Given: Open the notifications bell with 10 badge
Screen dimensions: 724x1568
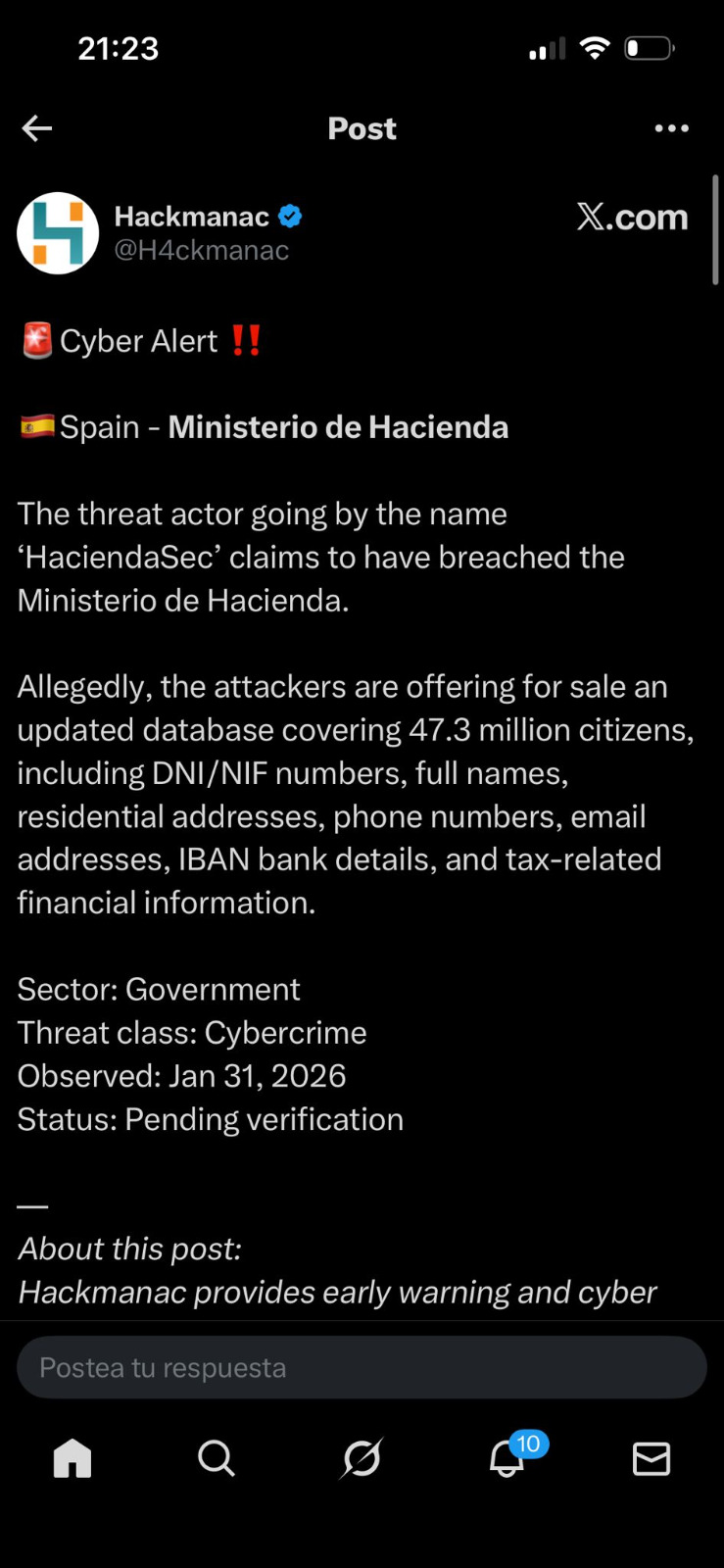Looking at the screenshot, I should [x=507, y=1458].
